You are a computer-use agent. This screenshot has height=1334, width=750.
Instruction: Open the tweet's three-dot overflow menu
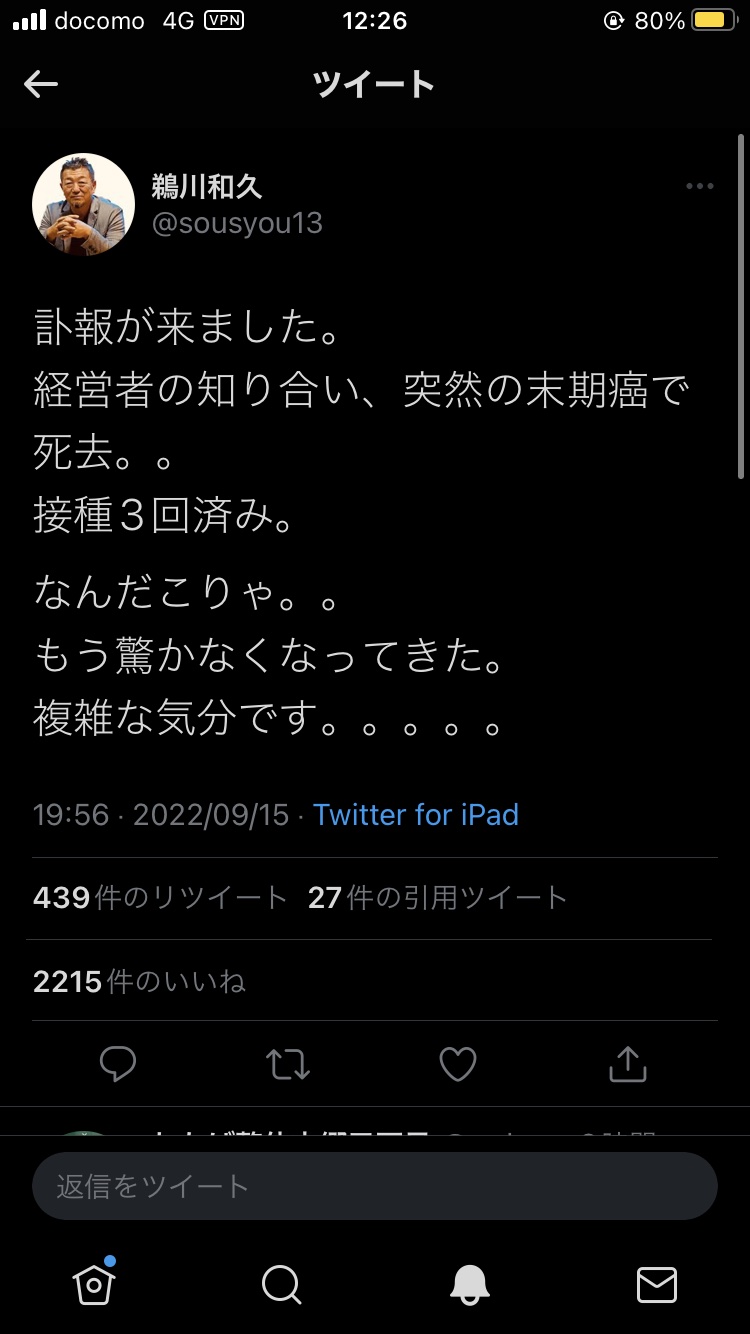tap(700, 186)
